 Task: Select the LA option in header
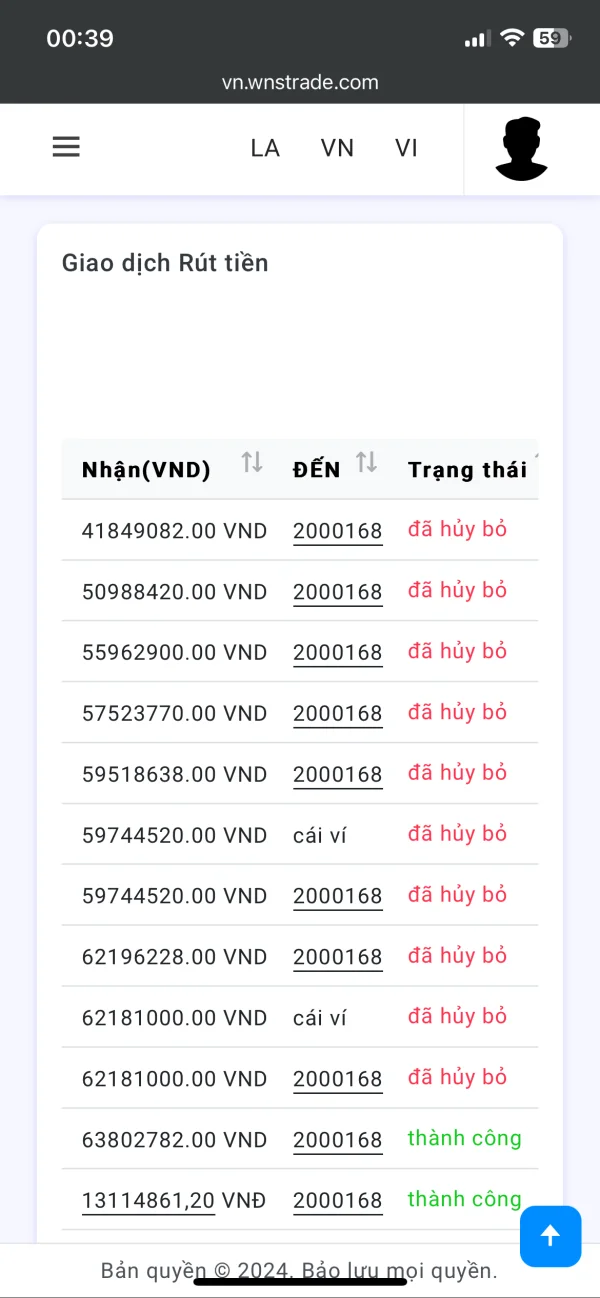click(265, 148)
